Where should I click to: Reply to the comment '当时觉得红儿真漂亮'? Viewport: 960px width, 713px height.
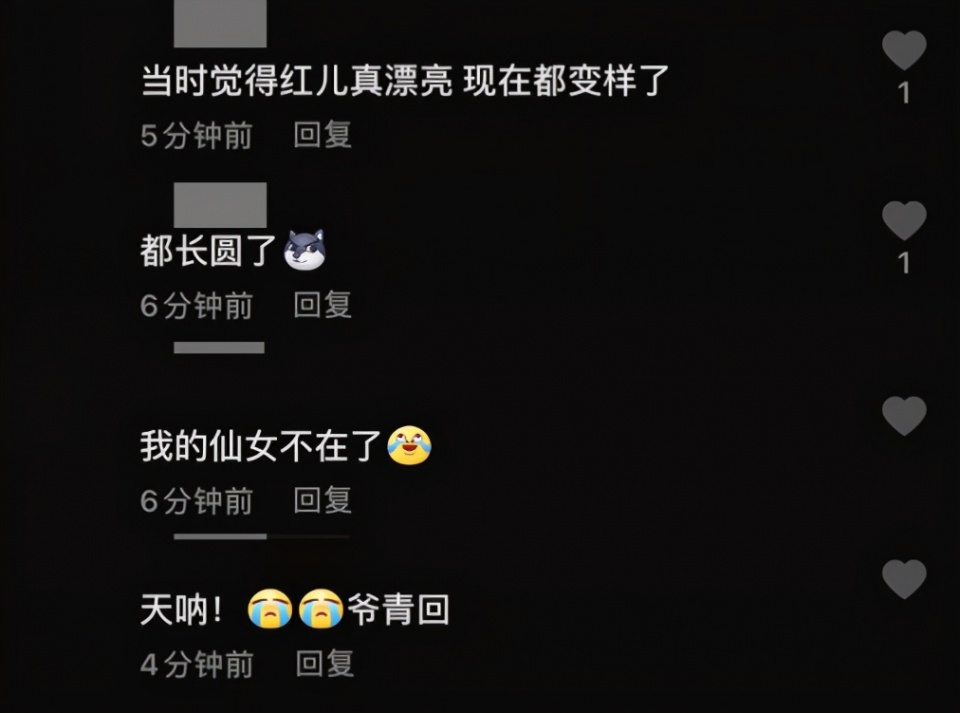(322, 135)
